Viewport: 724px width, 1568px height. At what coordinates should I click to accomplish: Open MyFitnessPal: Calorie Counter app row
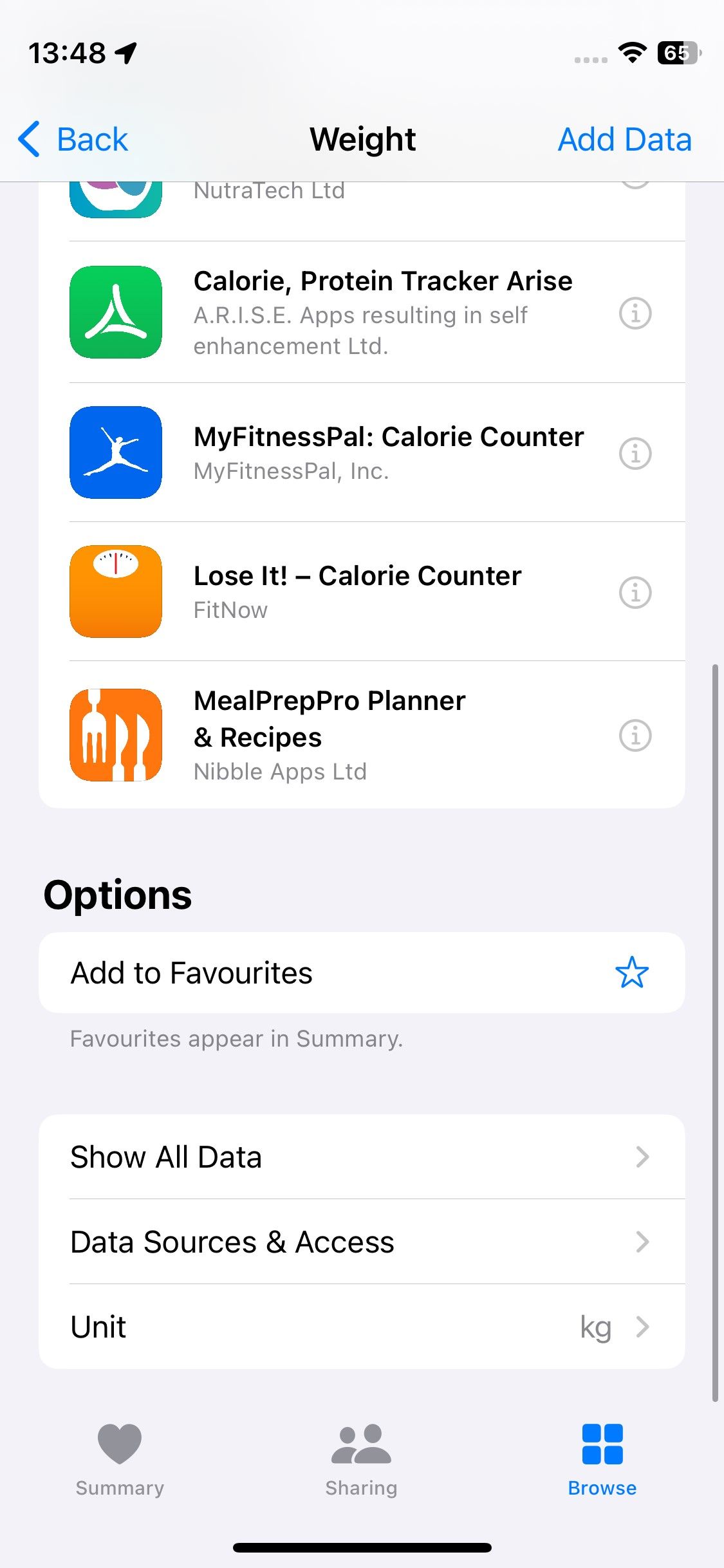pos(360,453)
